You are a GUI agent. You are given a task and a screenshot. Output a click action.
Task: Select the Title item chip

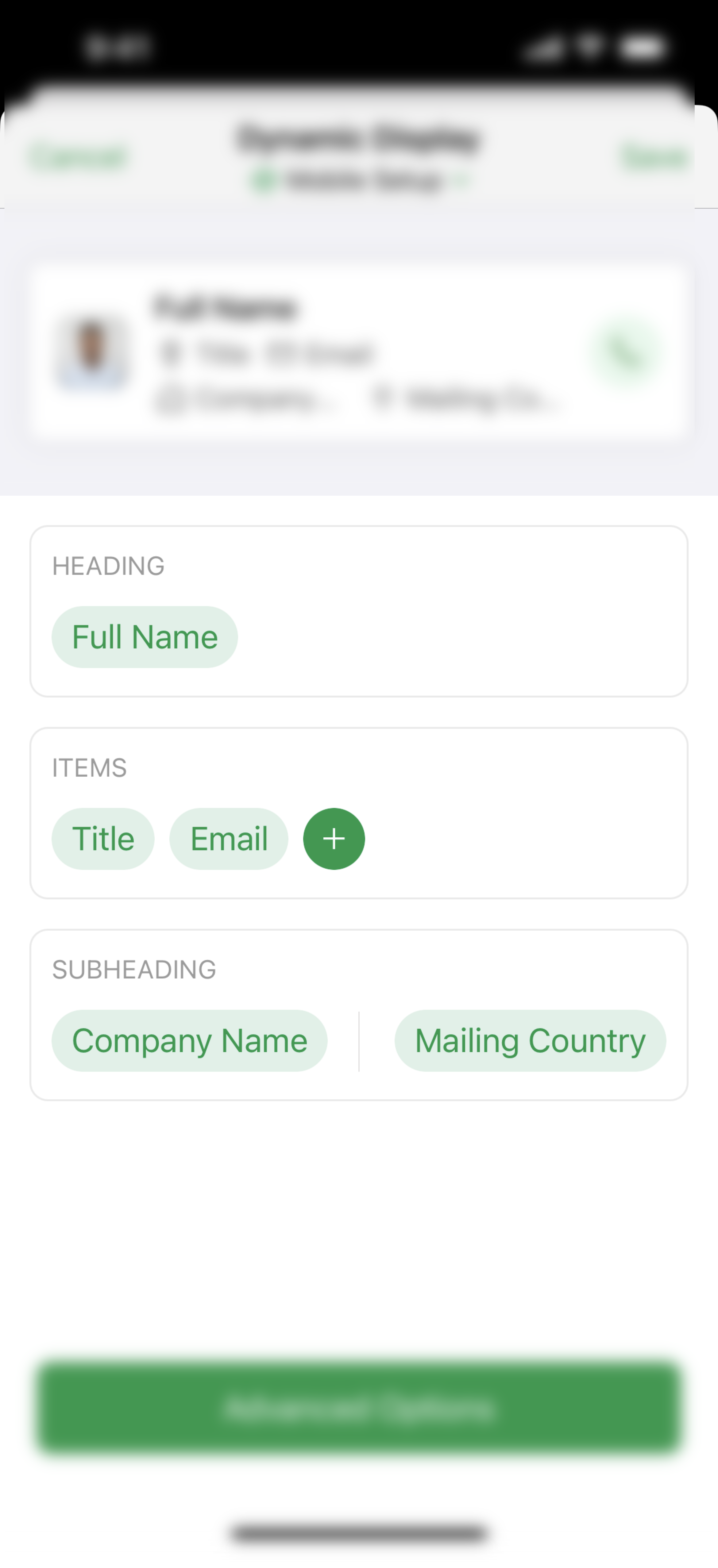103,839
